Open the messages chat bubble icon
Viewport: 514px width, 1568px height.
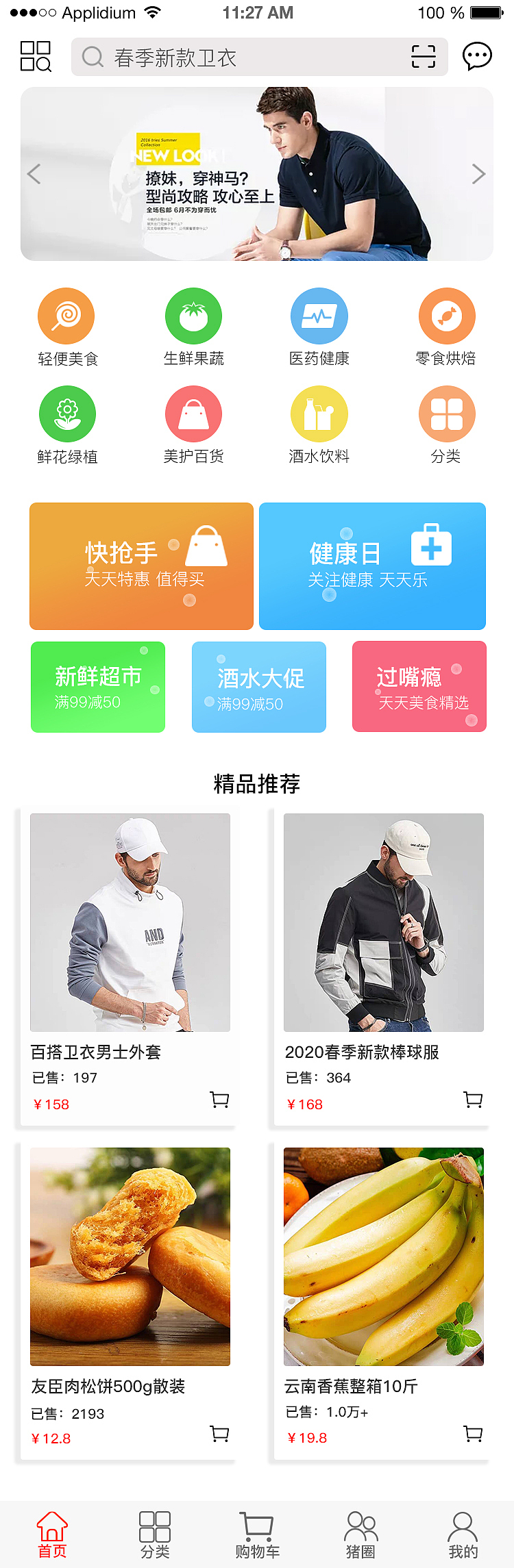(477, 56)
